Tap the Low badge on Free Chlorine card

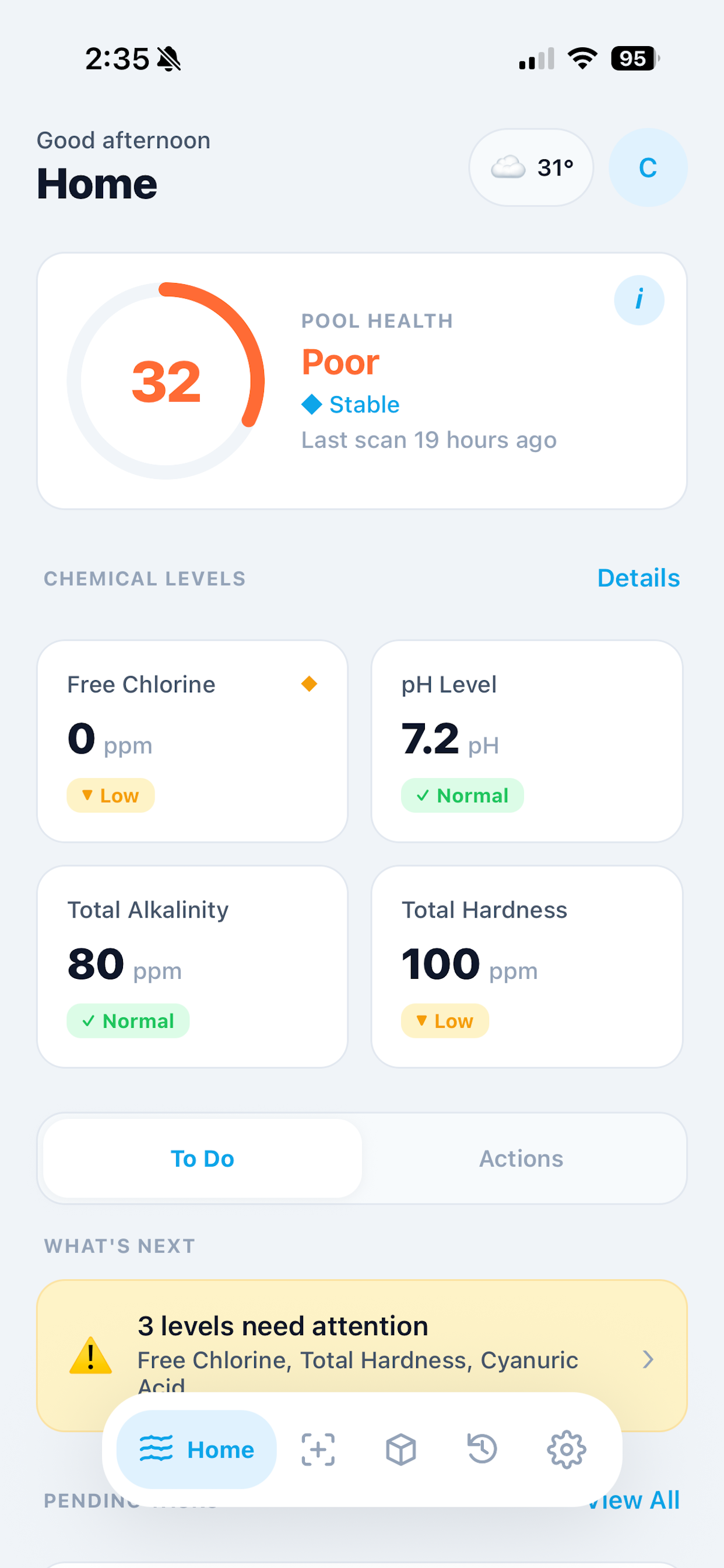click(x=110, y=795)
